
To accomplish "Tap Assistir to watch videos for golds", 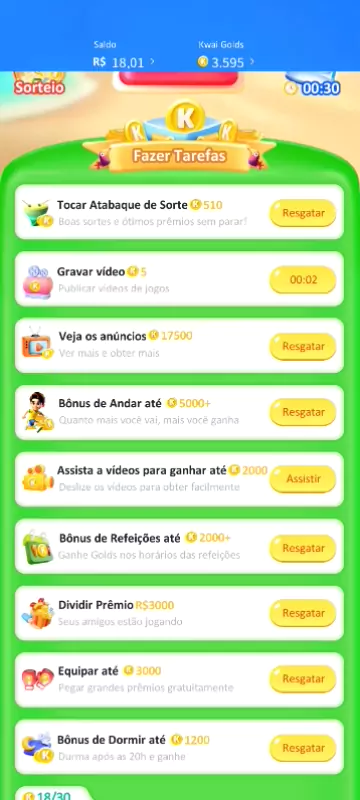I will [303, 479].
